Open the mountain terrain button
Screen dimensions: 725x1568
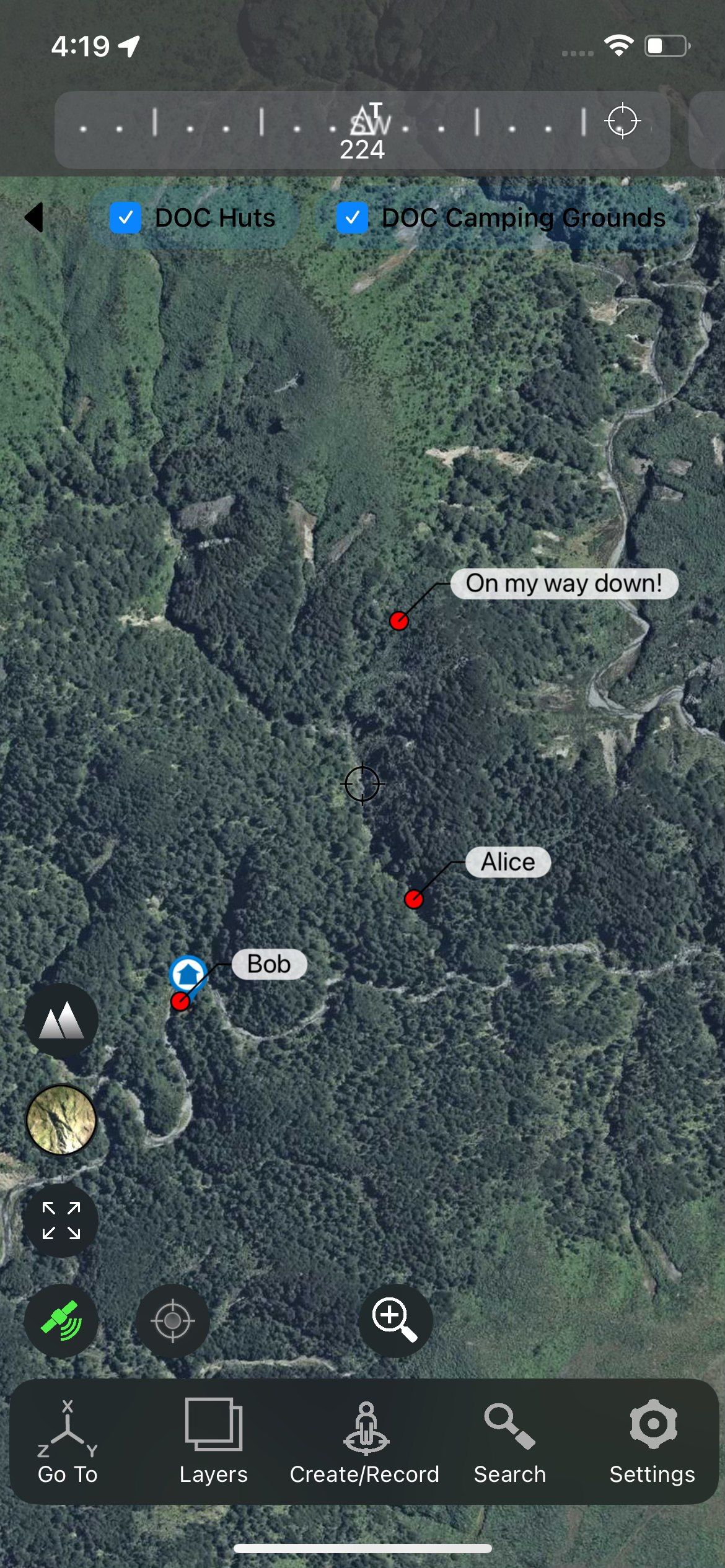tap(61, 1020)
